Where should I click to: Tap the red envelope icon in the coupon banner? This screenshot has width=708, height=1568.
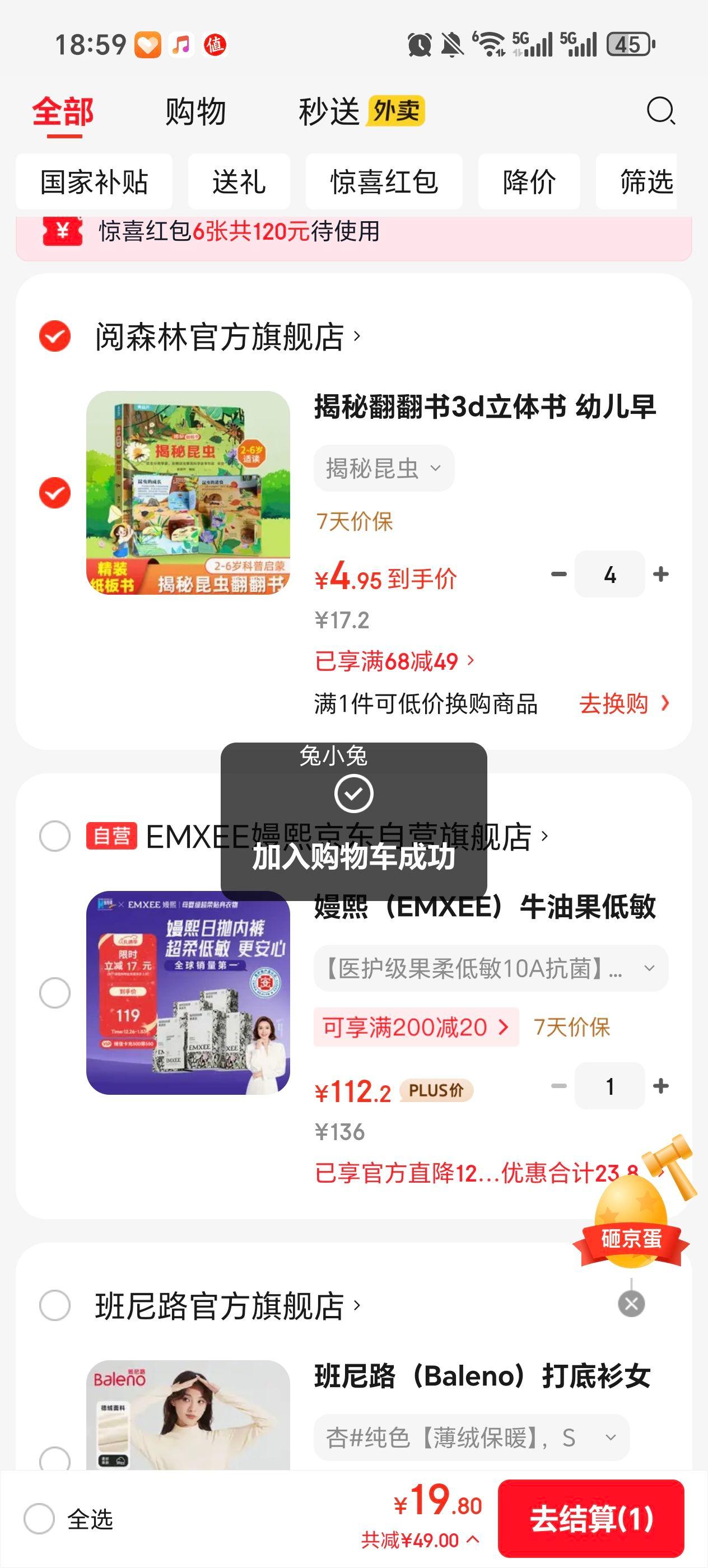coord(61,233)
